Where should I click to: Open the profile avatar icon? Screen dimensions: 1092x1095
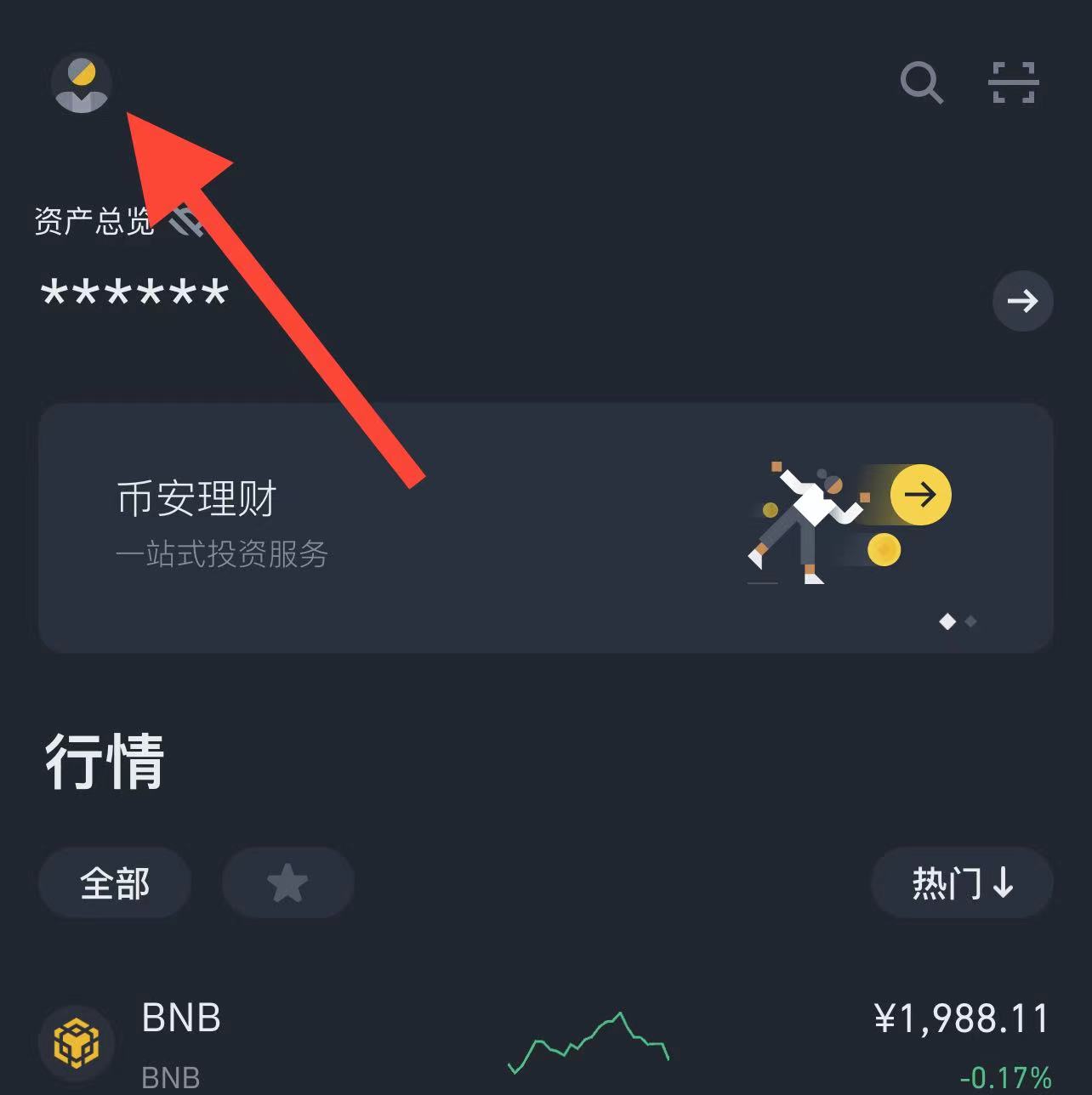point(82,83)
